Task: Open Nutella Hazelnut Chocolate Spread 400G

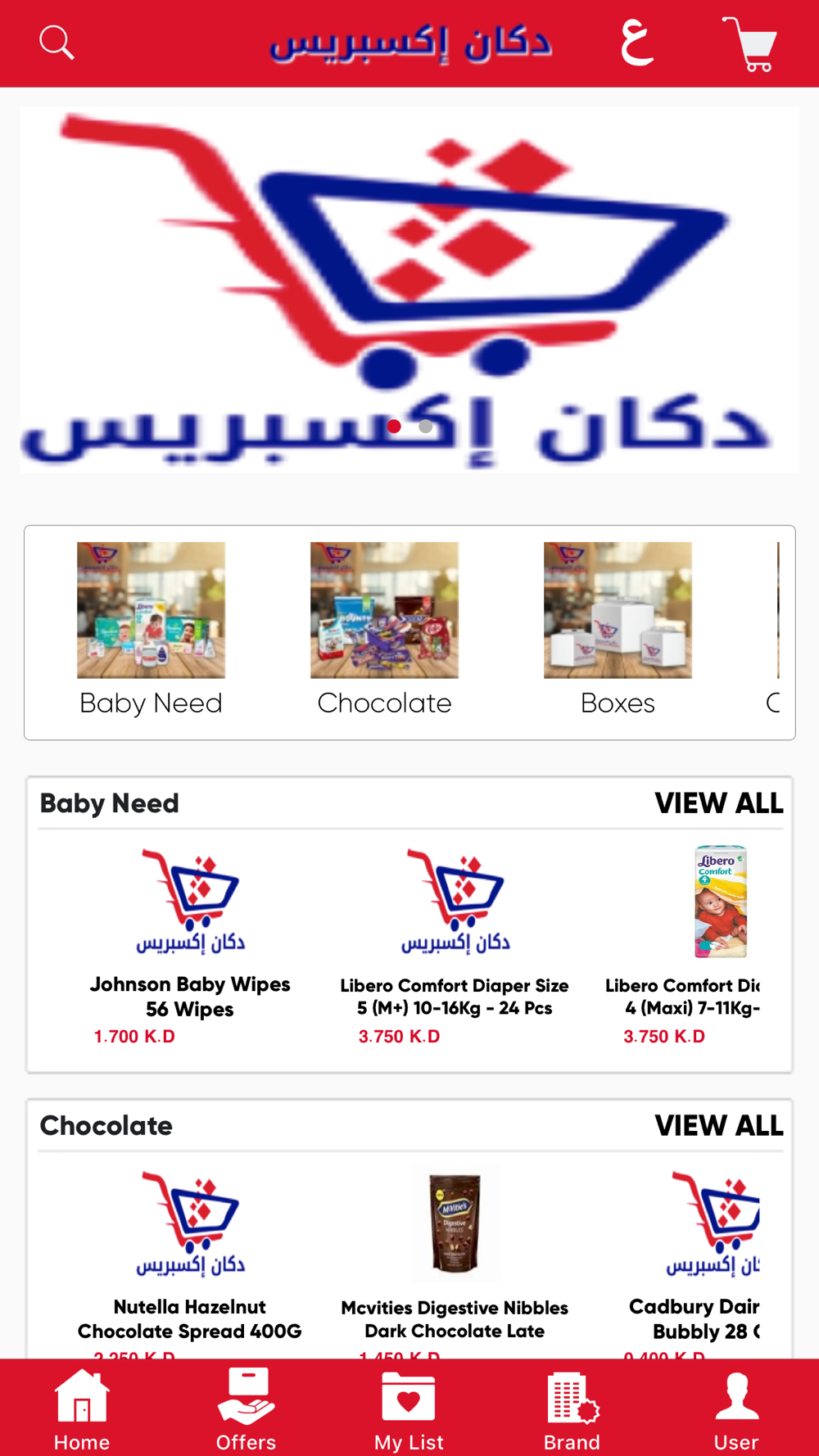Action: (190, 1261)
